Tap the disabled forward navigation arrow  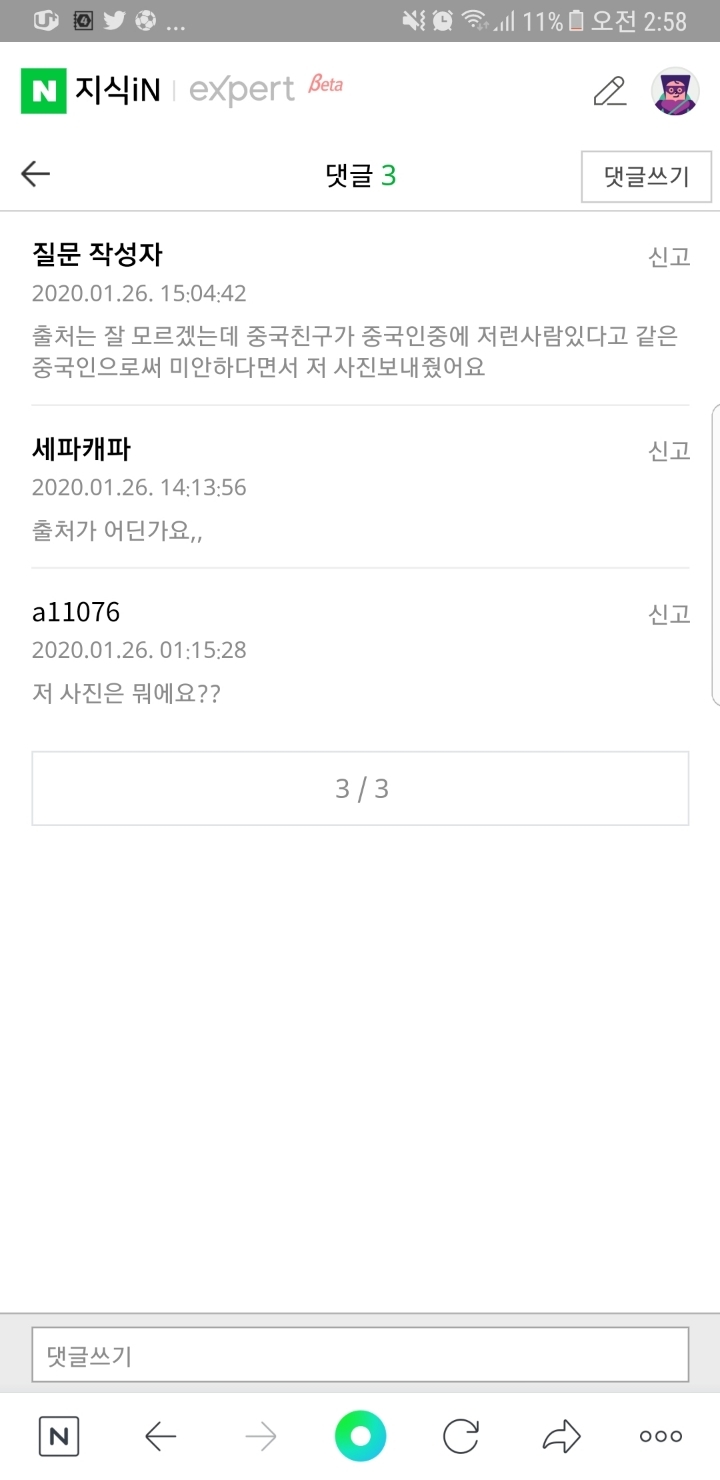click(259, 1436)
